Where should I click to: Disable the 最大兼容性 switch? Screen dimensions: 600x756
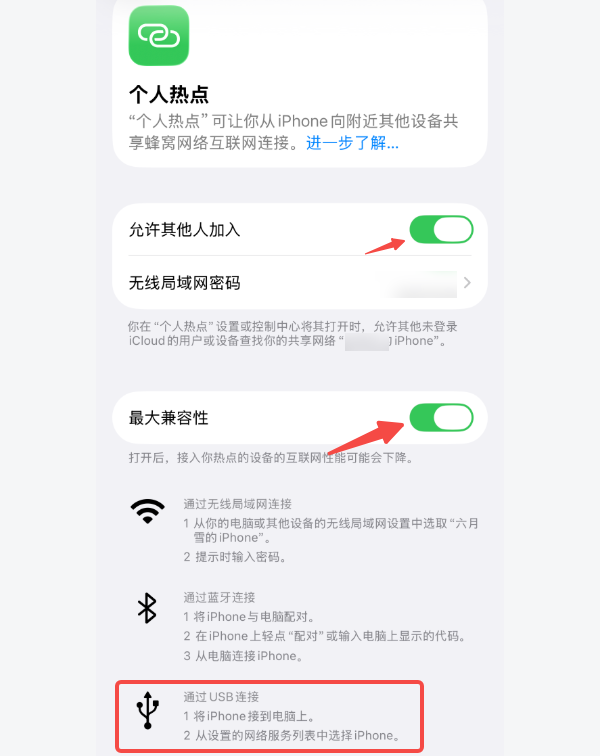(x=440, y=417)
